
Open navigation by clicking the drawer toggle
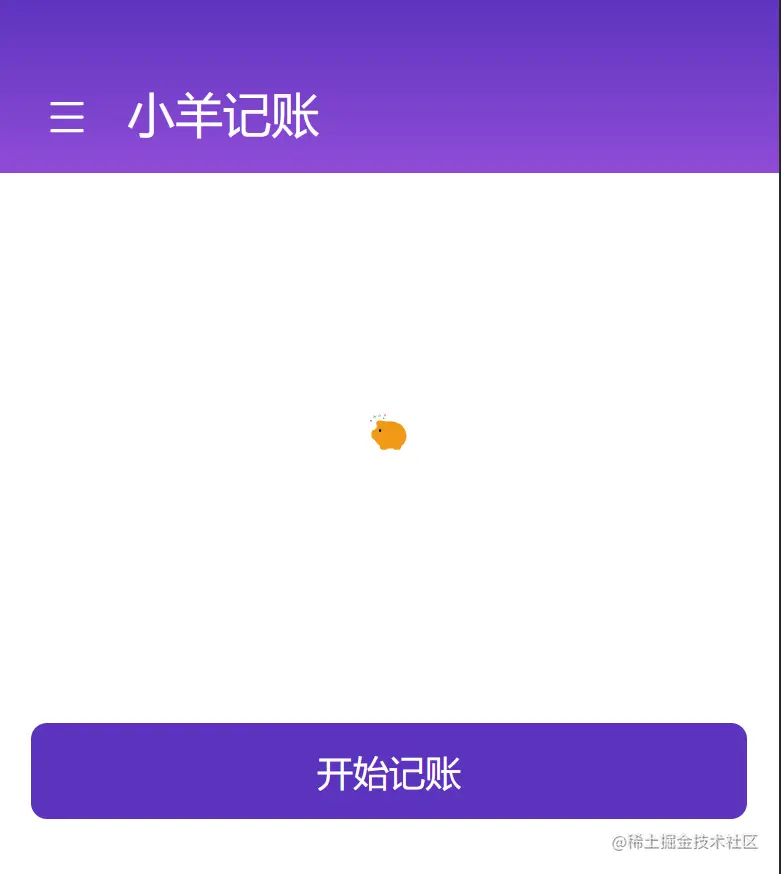(66, 117)
